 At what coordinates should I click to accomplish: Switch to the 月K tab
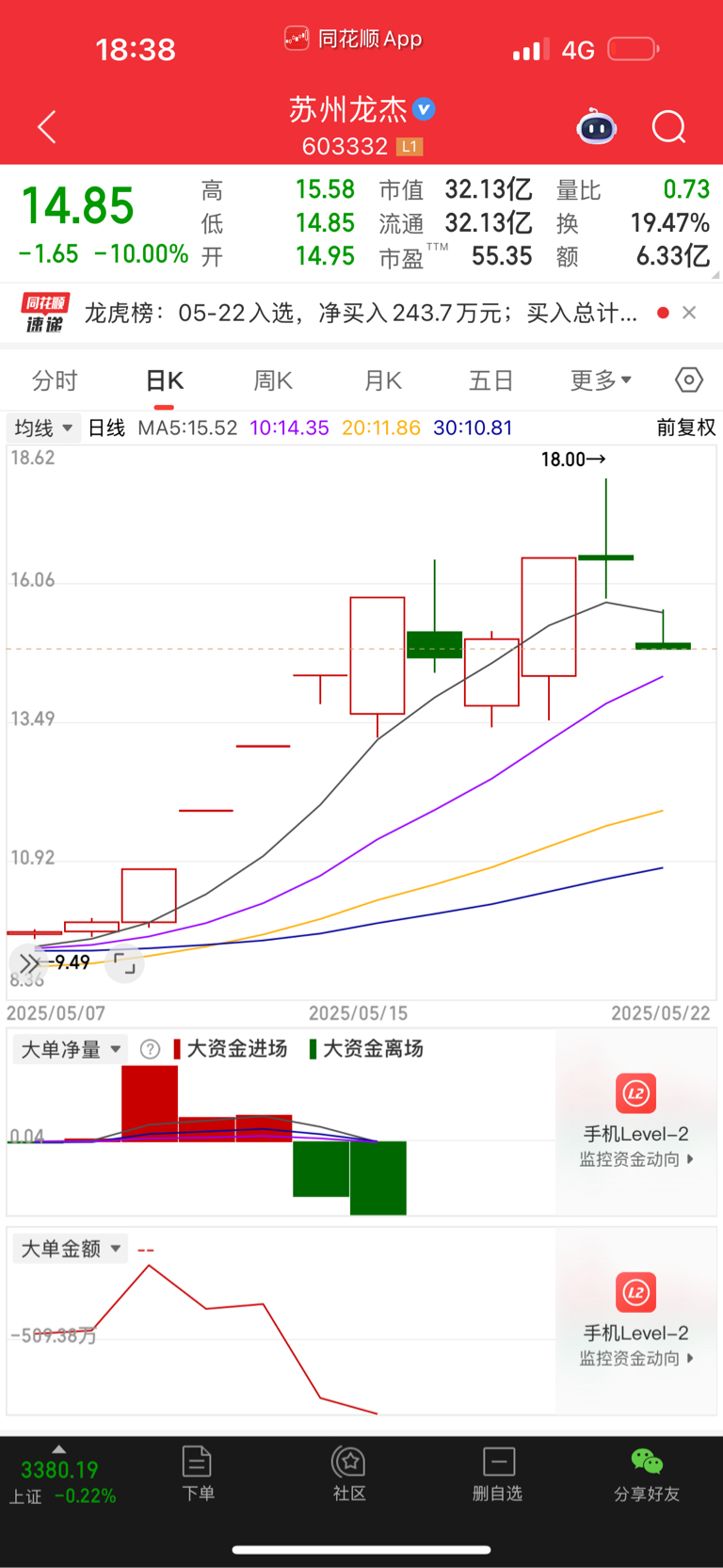tap(382, 380)
